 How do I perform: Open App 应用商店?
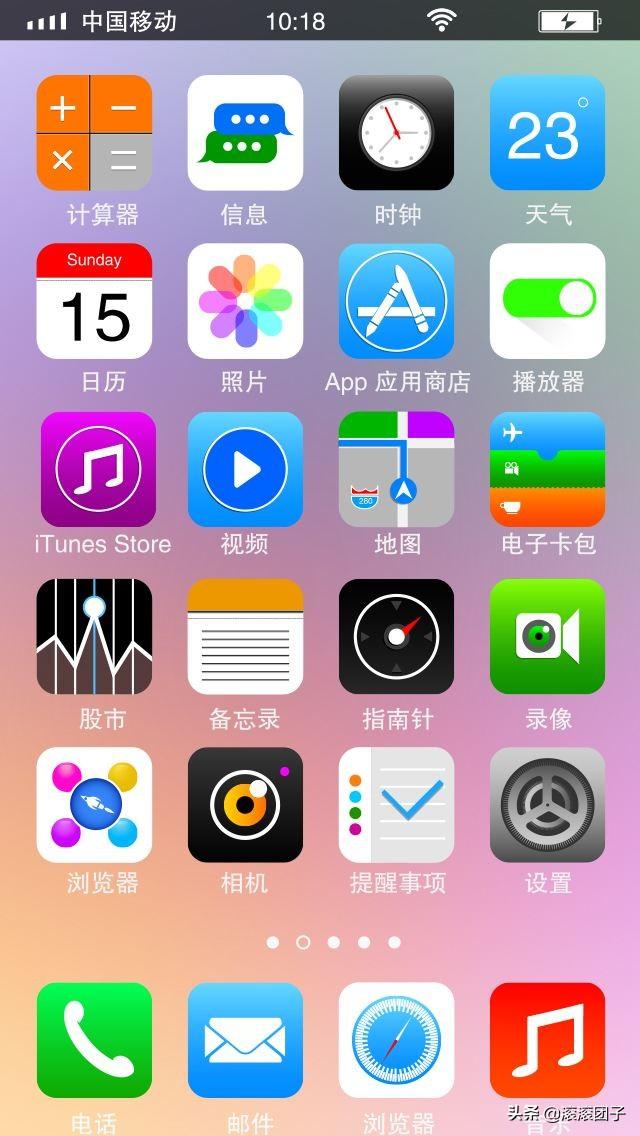point(396,301)
